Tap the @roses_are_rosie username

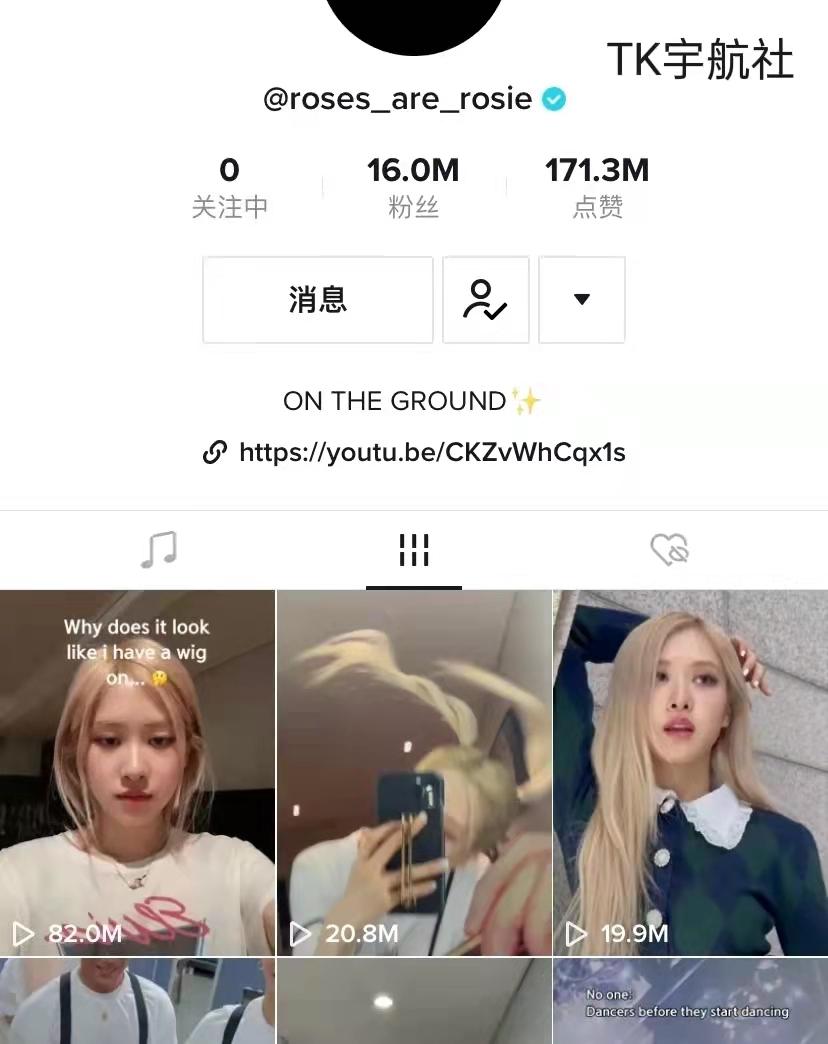[x=400, y=98]
